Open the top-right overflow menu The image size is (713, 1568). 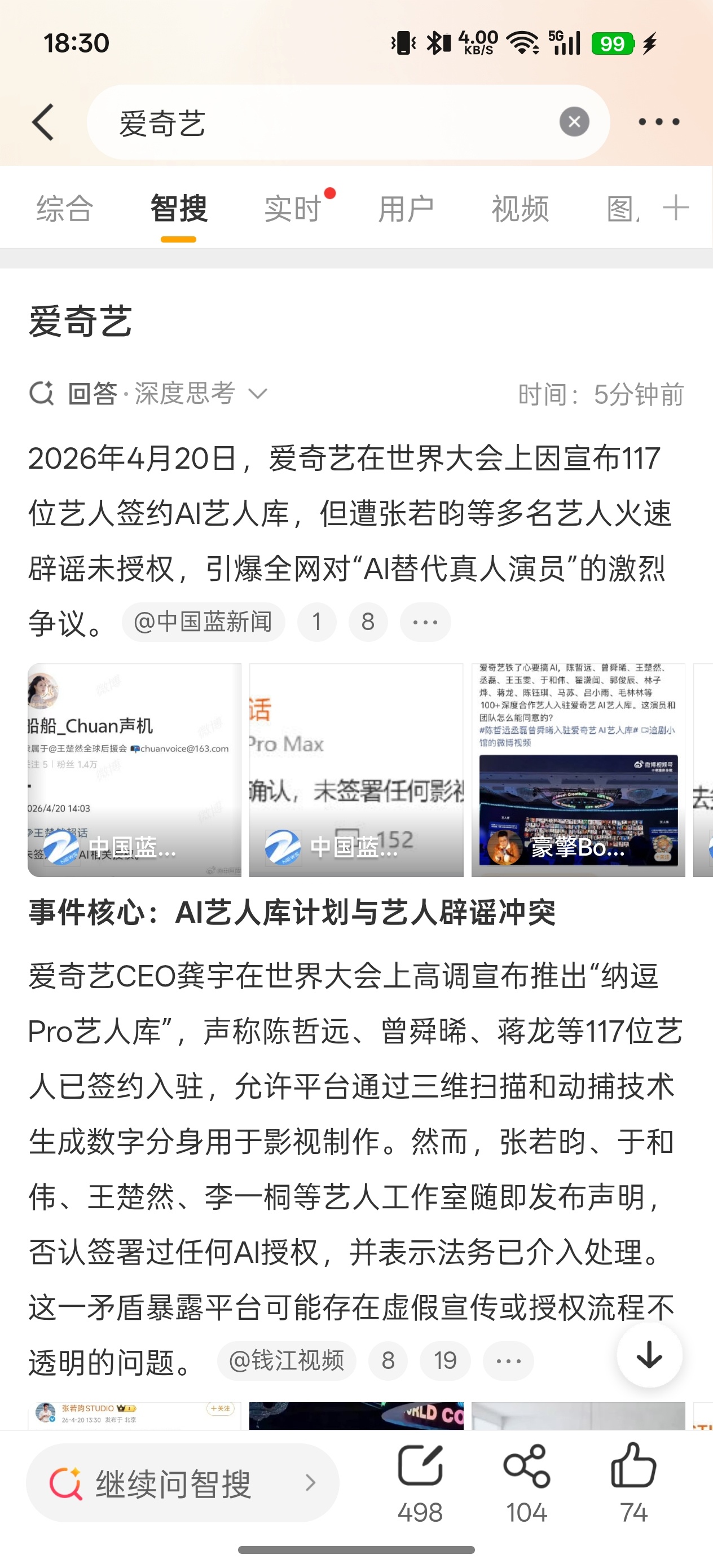coord(659,121)
